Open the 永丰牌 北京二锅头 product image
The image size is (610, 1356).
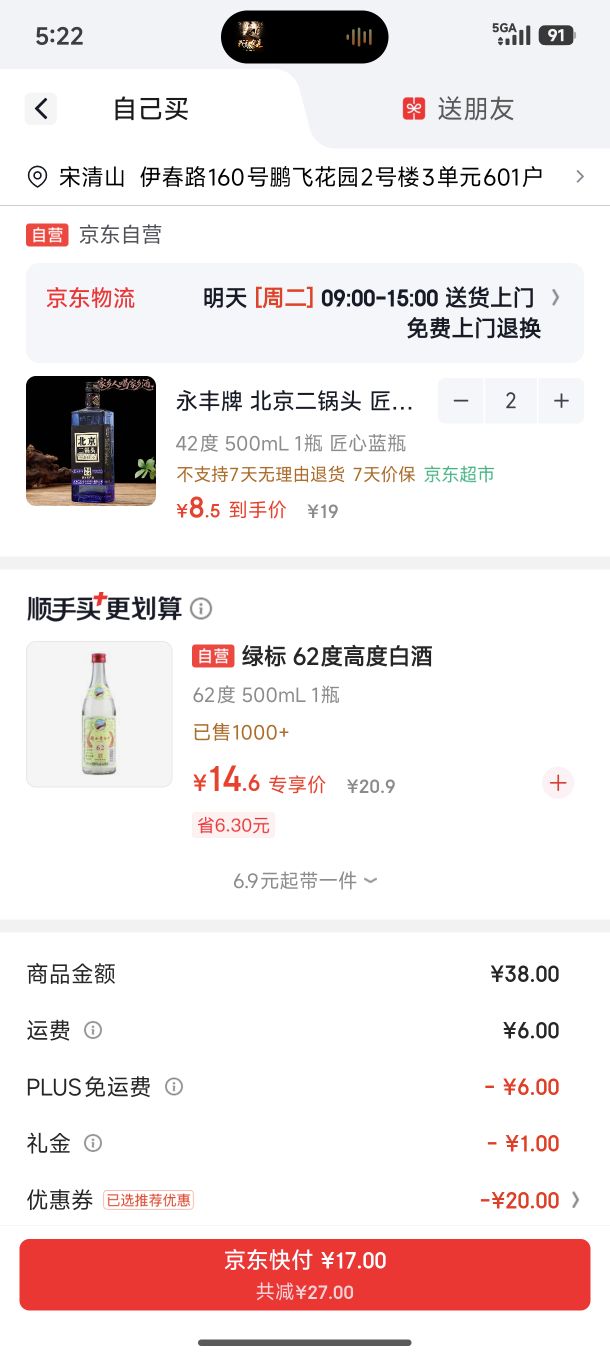pos(91,441)
